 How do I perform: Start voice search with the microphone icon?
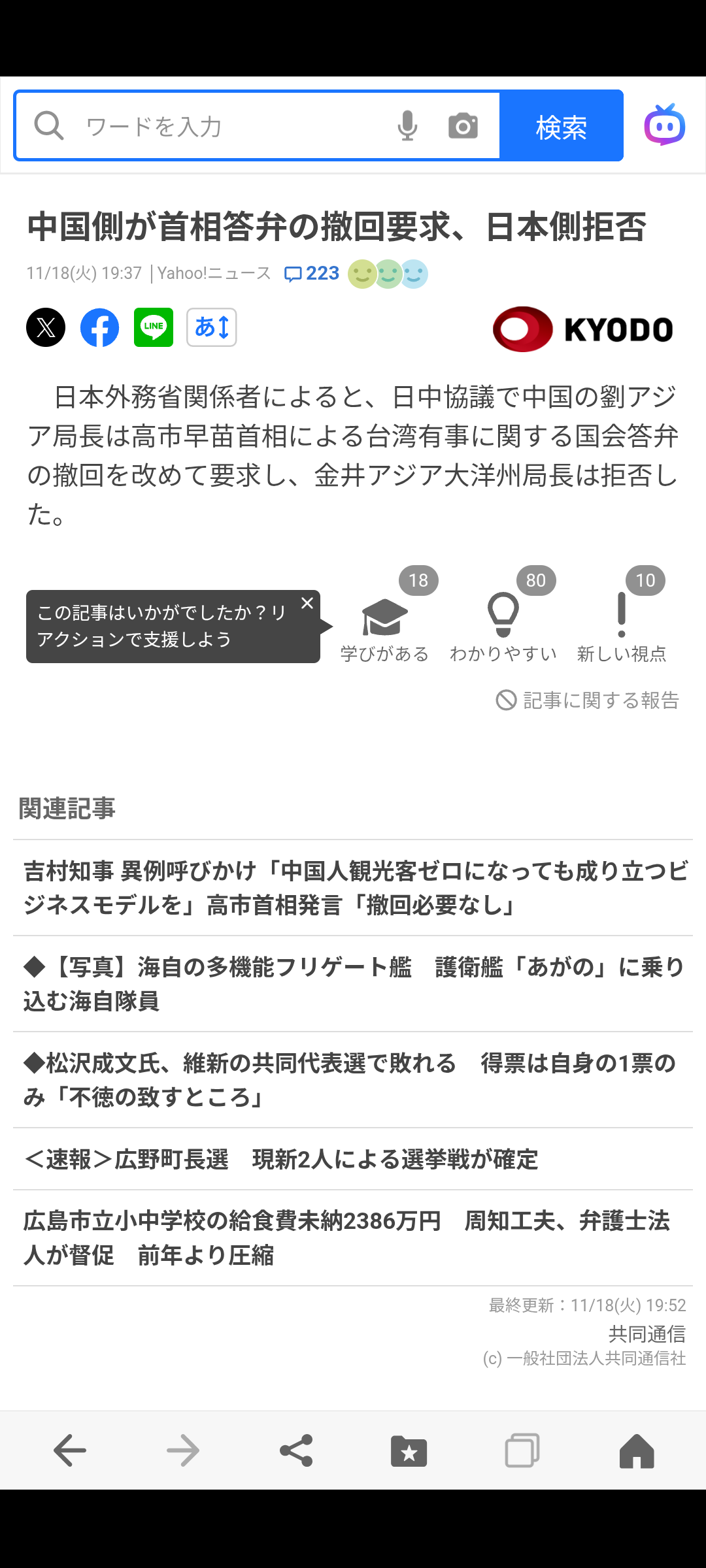407,126
